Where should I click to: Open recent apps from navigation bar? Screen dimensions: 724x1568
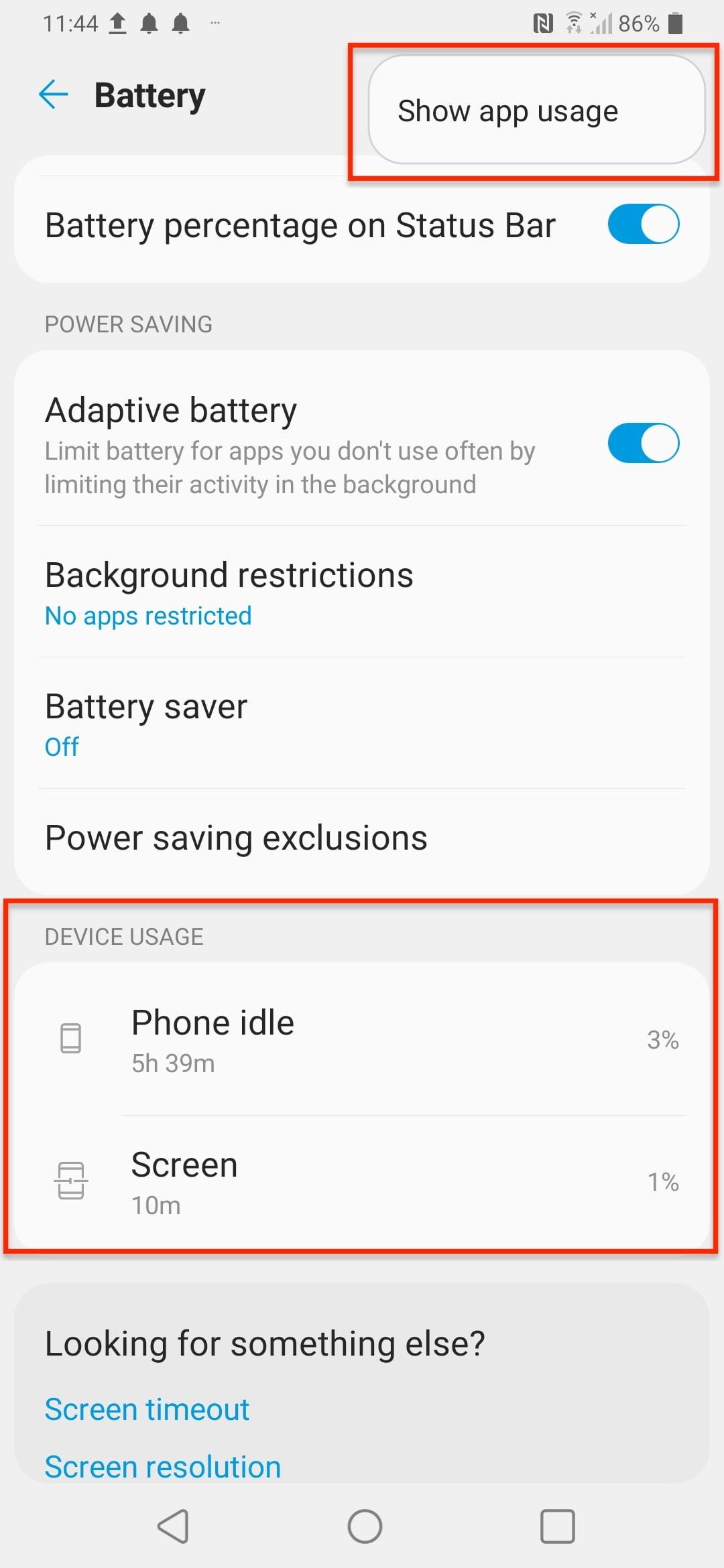click(557, 1526)
